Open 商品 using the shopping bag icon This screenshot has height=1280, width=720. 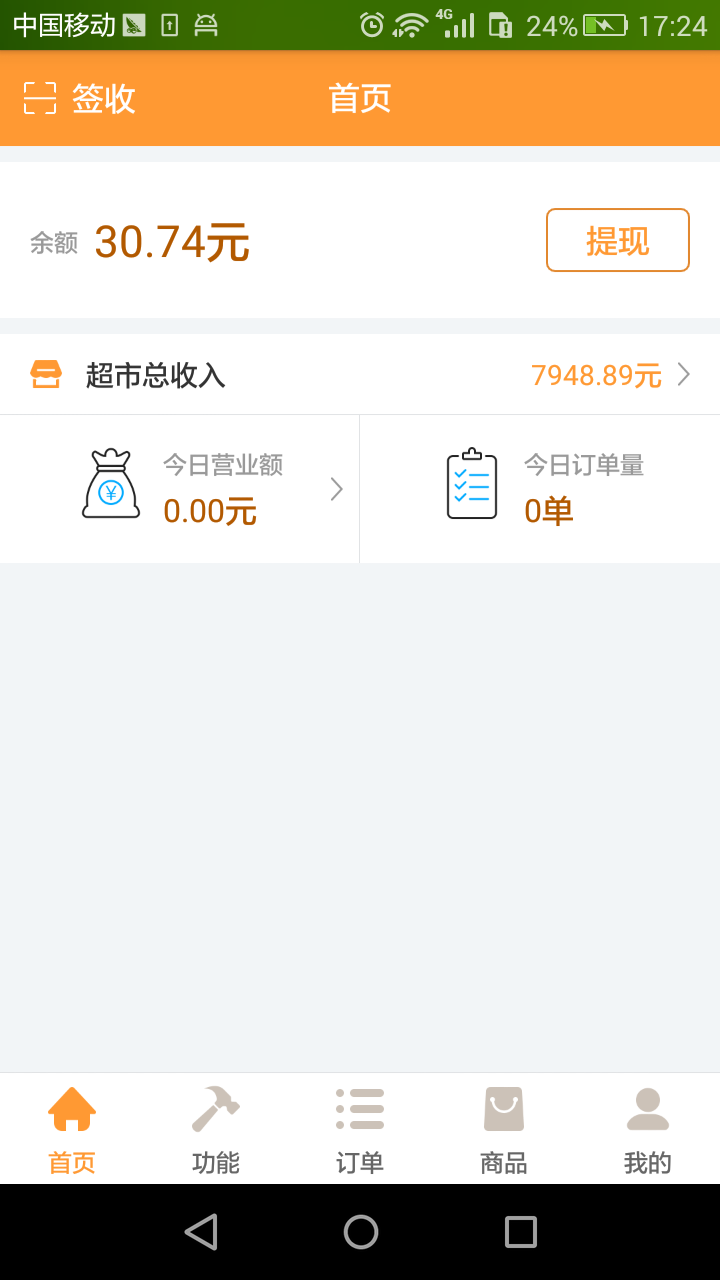503,1109
